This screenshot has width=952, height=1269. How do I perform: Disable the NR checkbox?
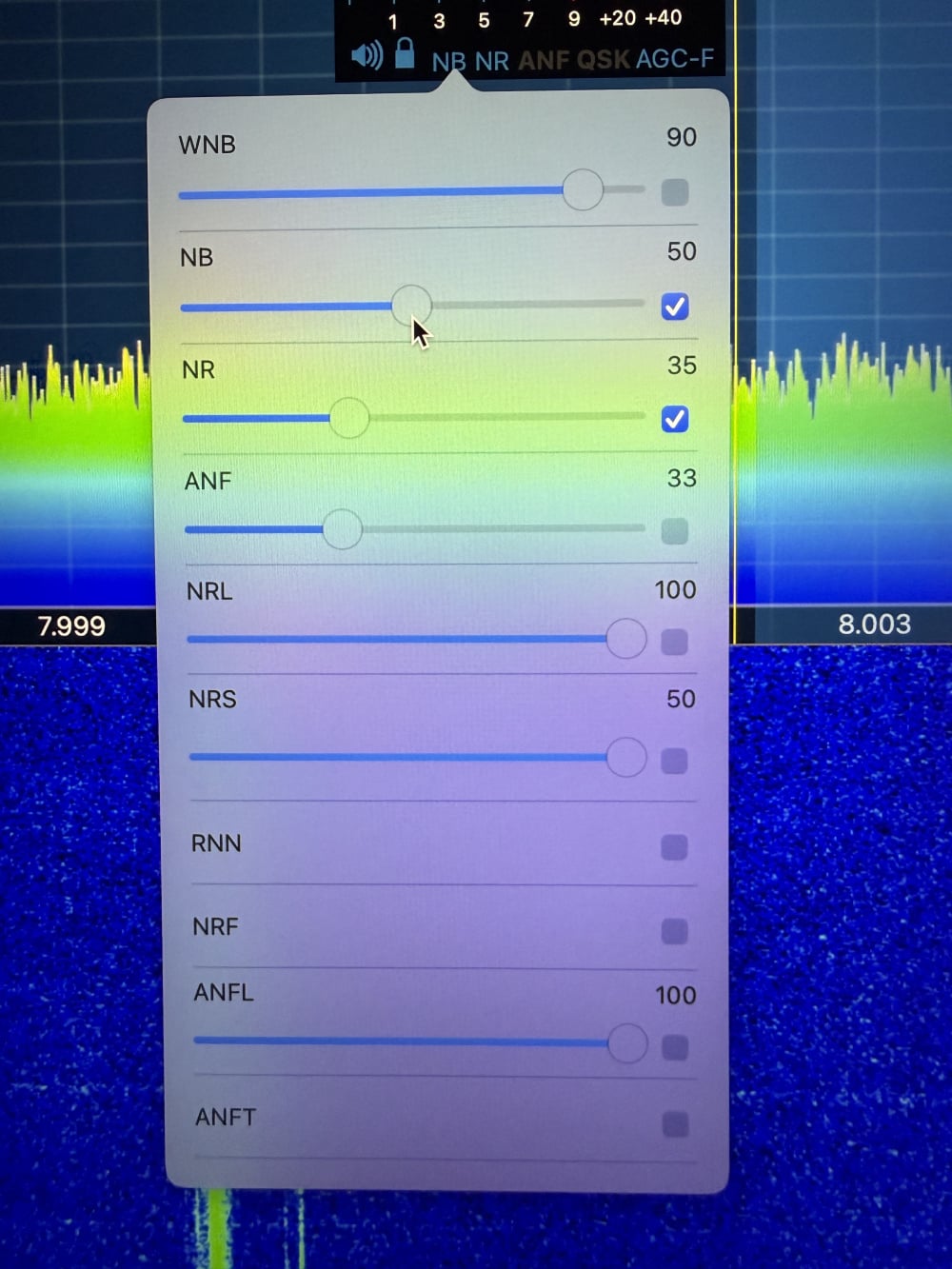[675, 419]
